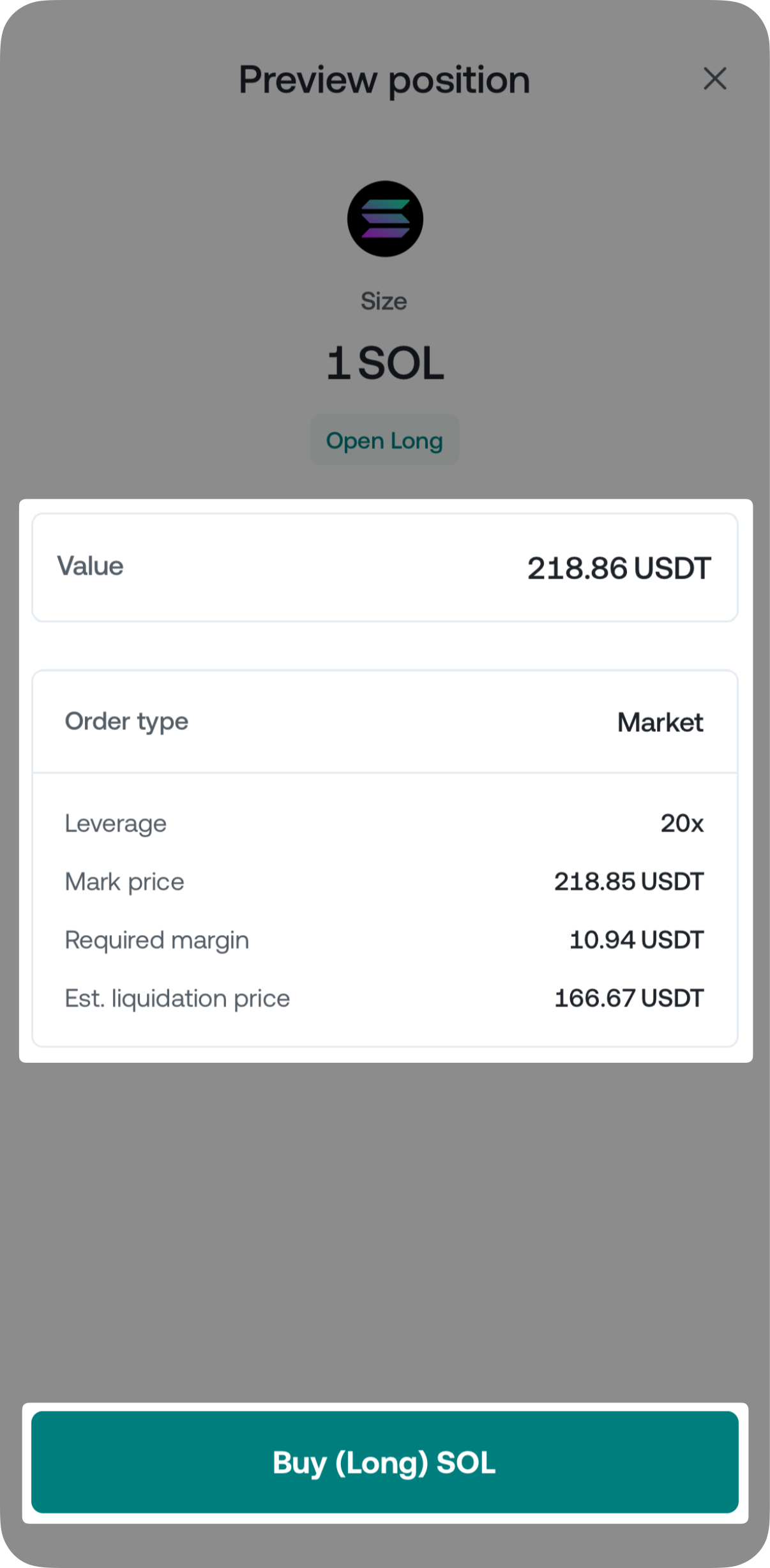Select the Value label text
The width and height of the screenshot is (770, 1568).
point(90,566)
